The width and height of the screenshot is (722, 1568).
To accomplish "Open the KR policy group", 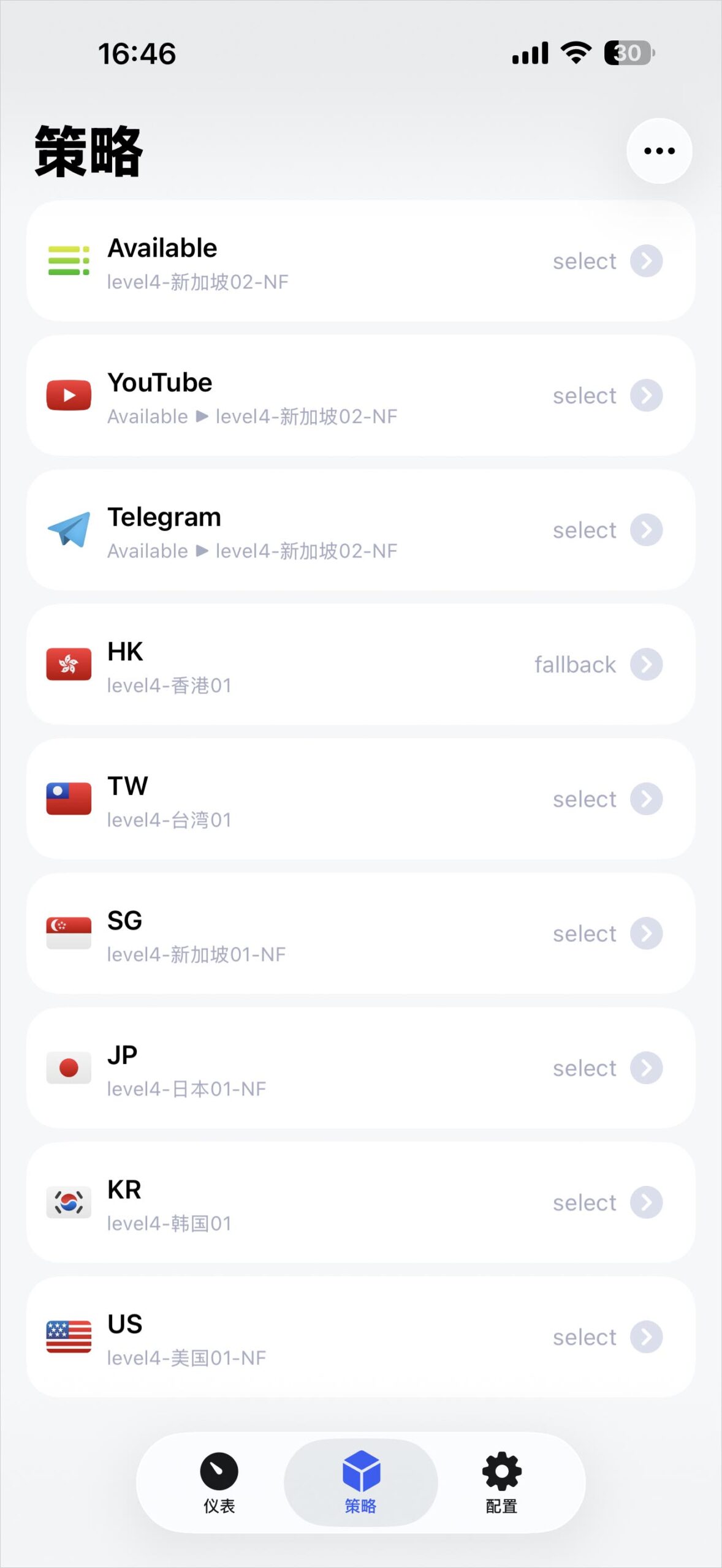I will (x=360, y=1202).
